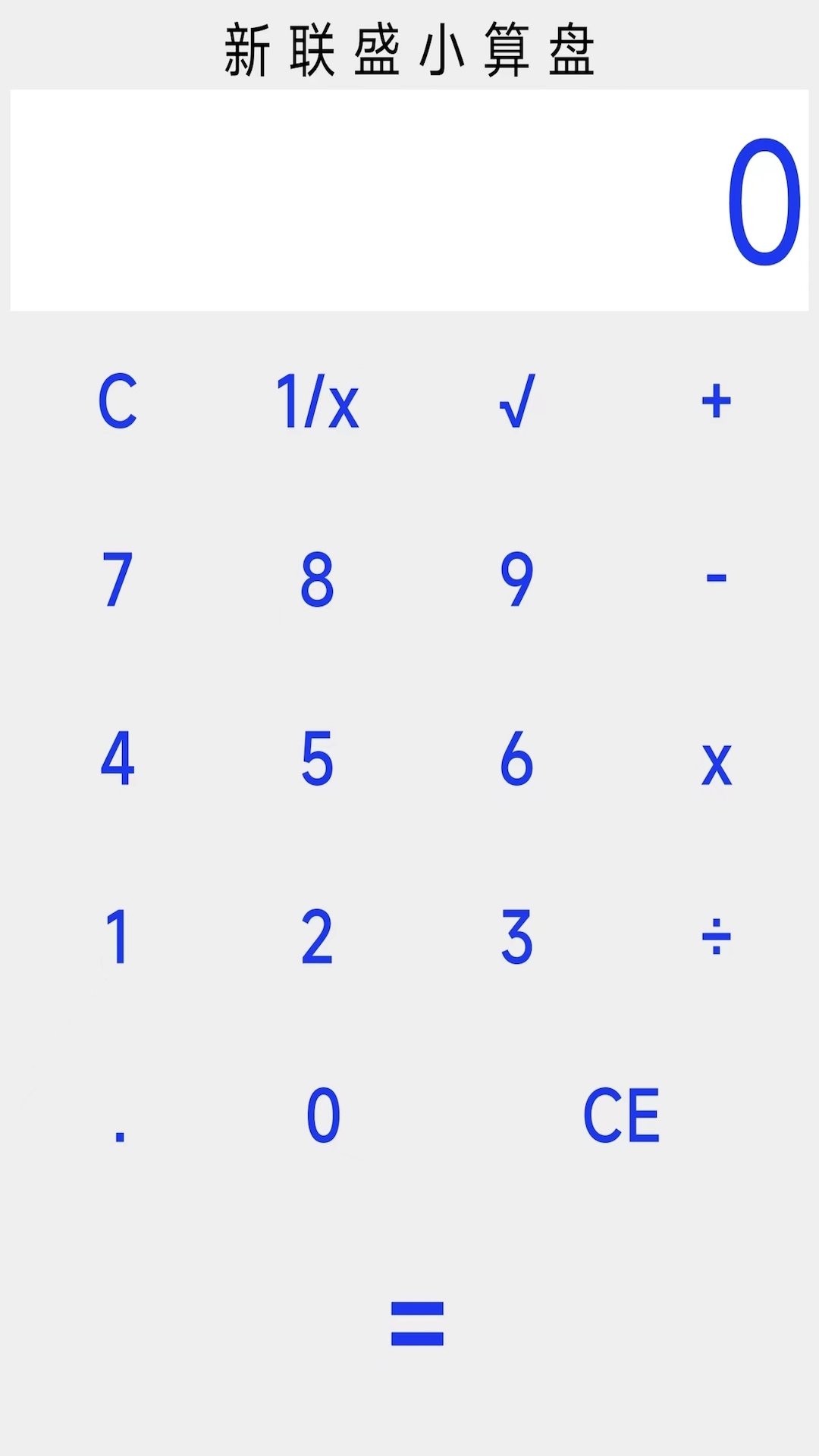Screen dimensions: 819x1456
Task: Enter digit 3
Action: pos(517,937)
